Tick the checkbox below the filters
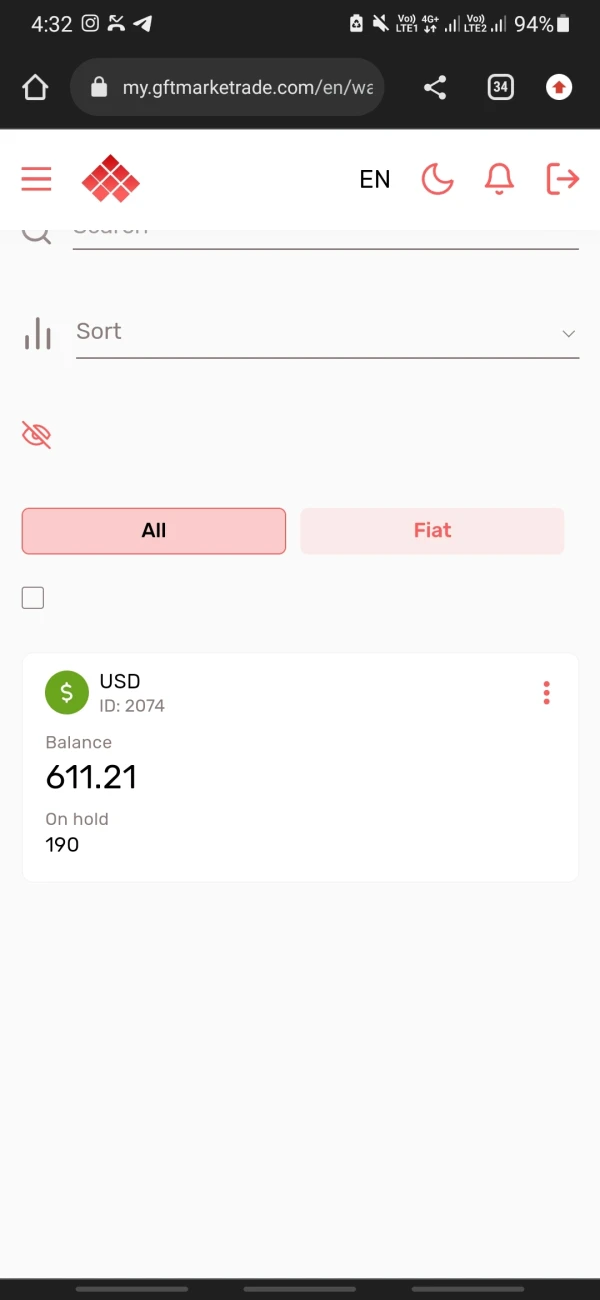 pyautogui.click(x=33, y=598)
